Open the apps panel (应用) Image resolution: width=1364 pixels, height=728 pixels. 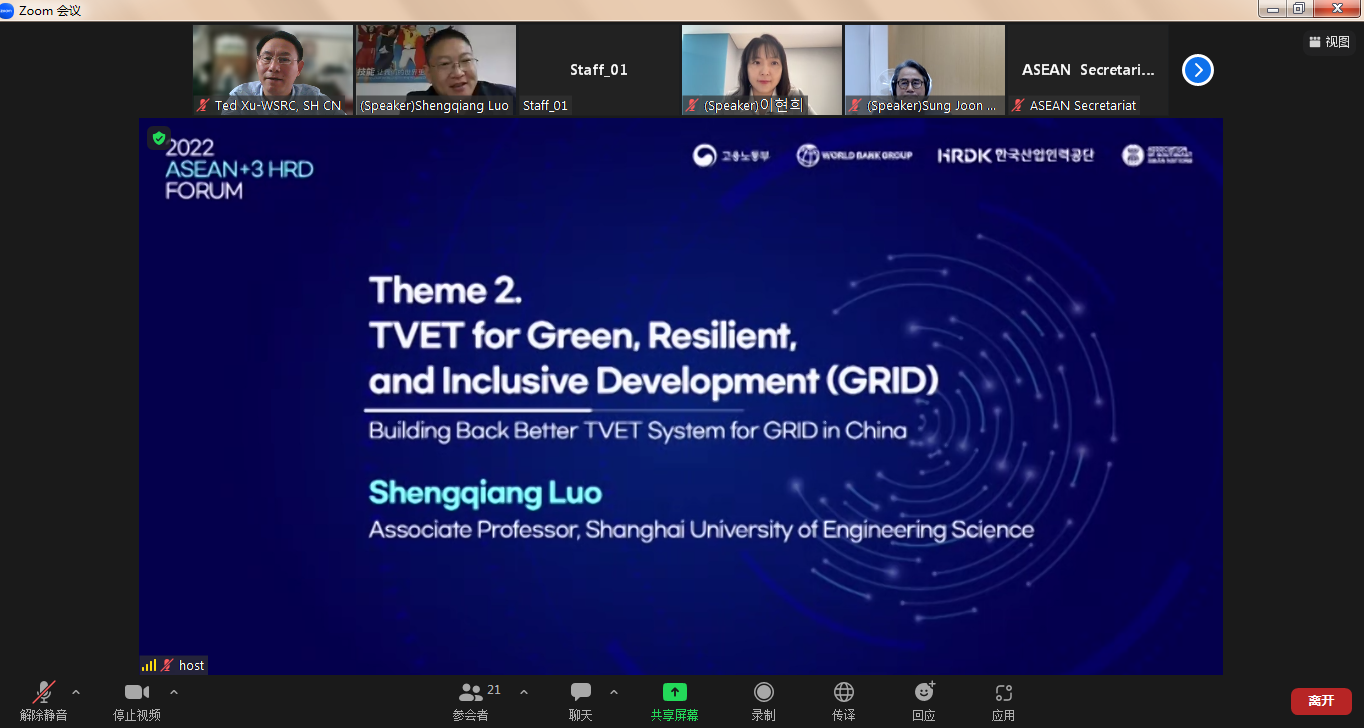(1003, 699)
